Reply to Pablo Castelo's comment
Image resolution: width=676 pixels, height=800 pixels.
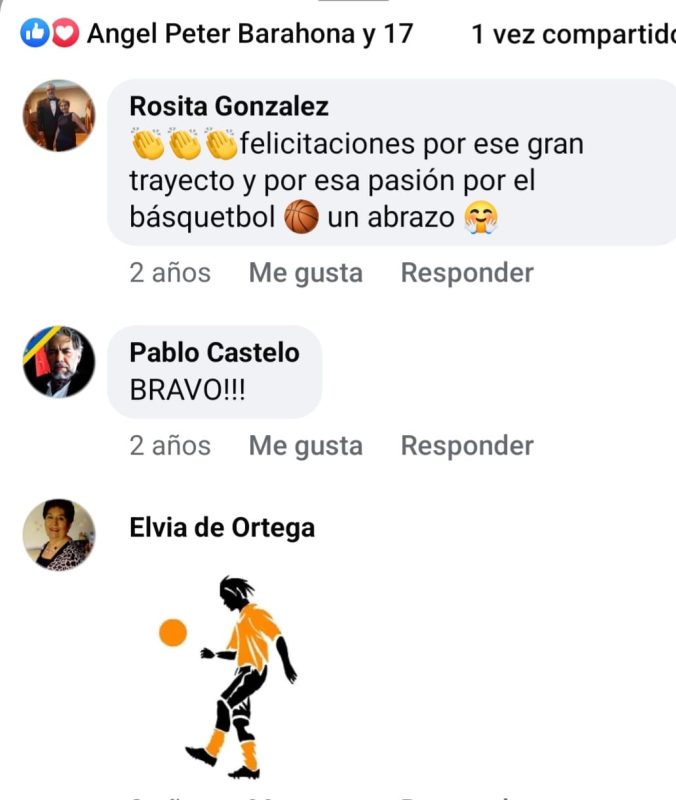pyautogui.click(x=467, y=445)
